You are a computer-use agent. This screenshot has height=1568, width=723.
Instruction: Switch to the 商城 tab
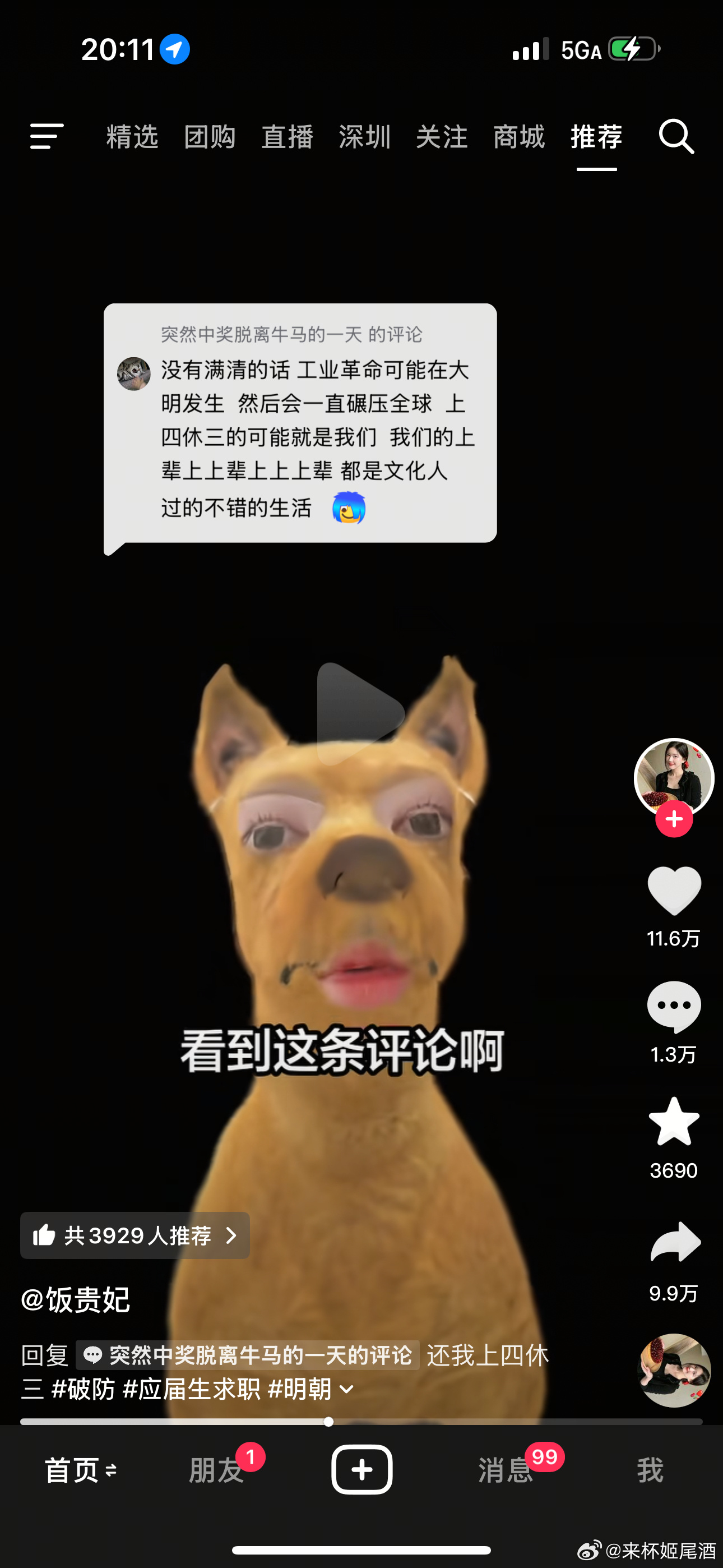point(519,136)
